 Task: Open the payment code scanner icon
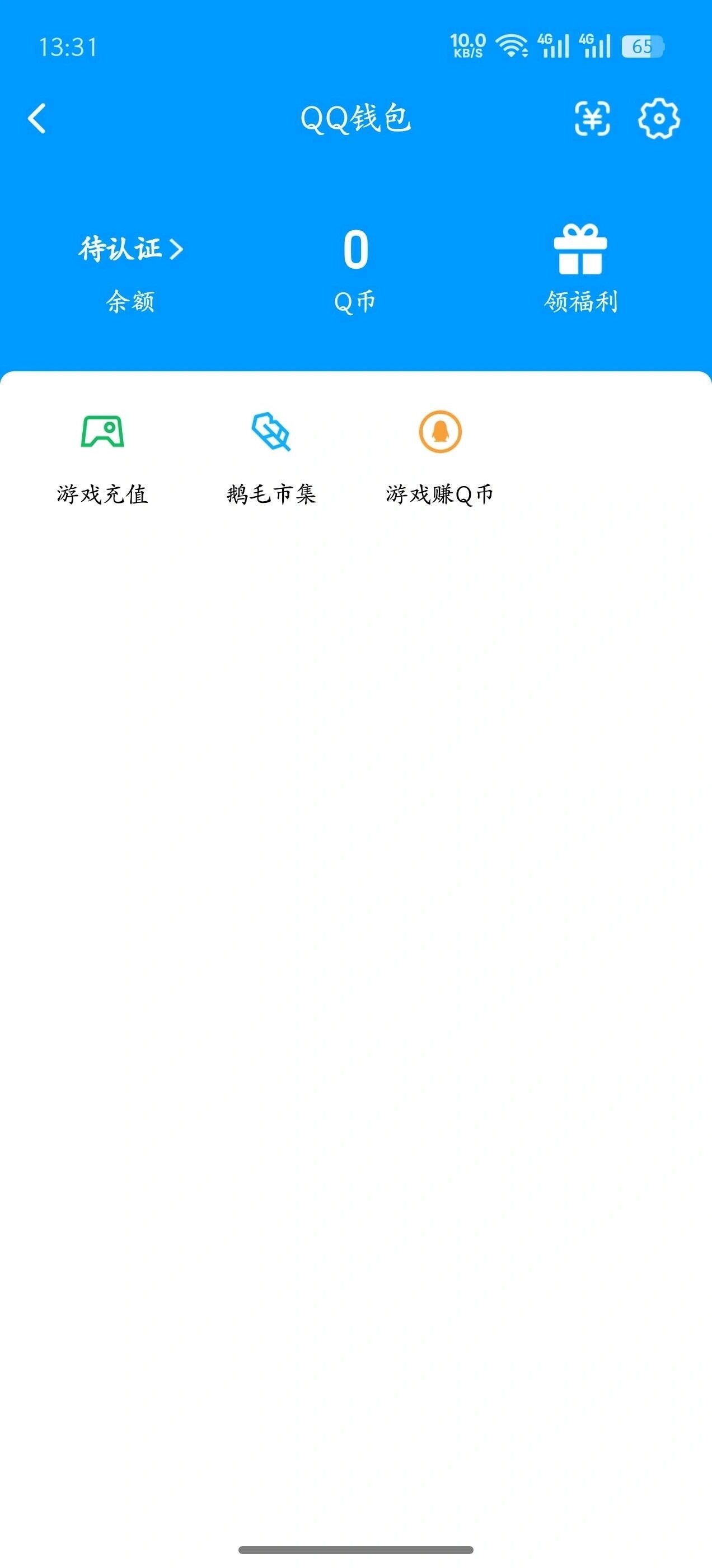593,119
